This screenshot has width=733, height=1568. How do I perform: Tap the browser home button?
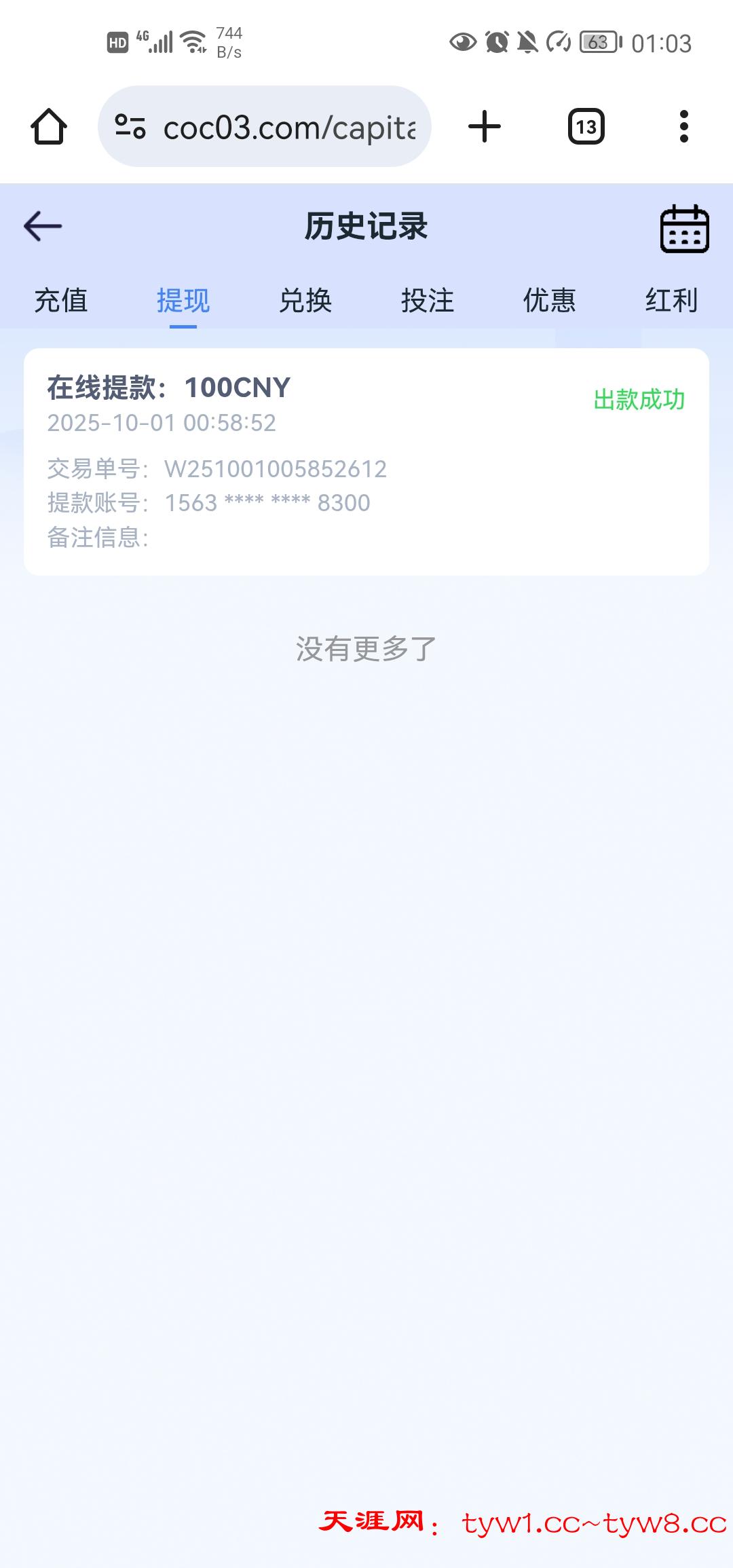click(49, 127)
